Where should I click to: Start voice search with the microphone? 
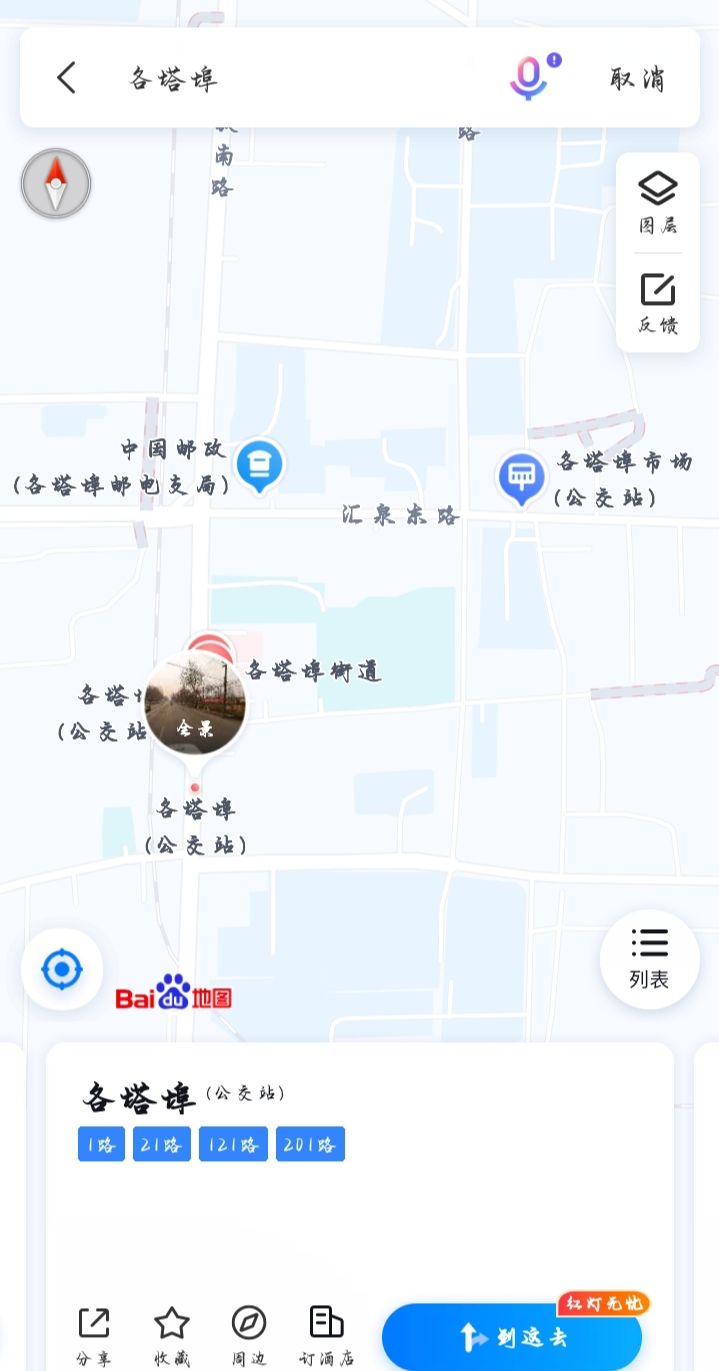tap(529, 78)
